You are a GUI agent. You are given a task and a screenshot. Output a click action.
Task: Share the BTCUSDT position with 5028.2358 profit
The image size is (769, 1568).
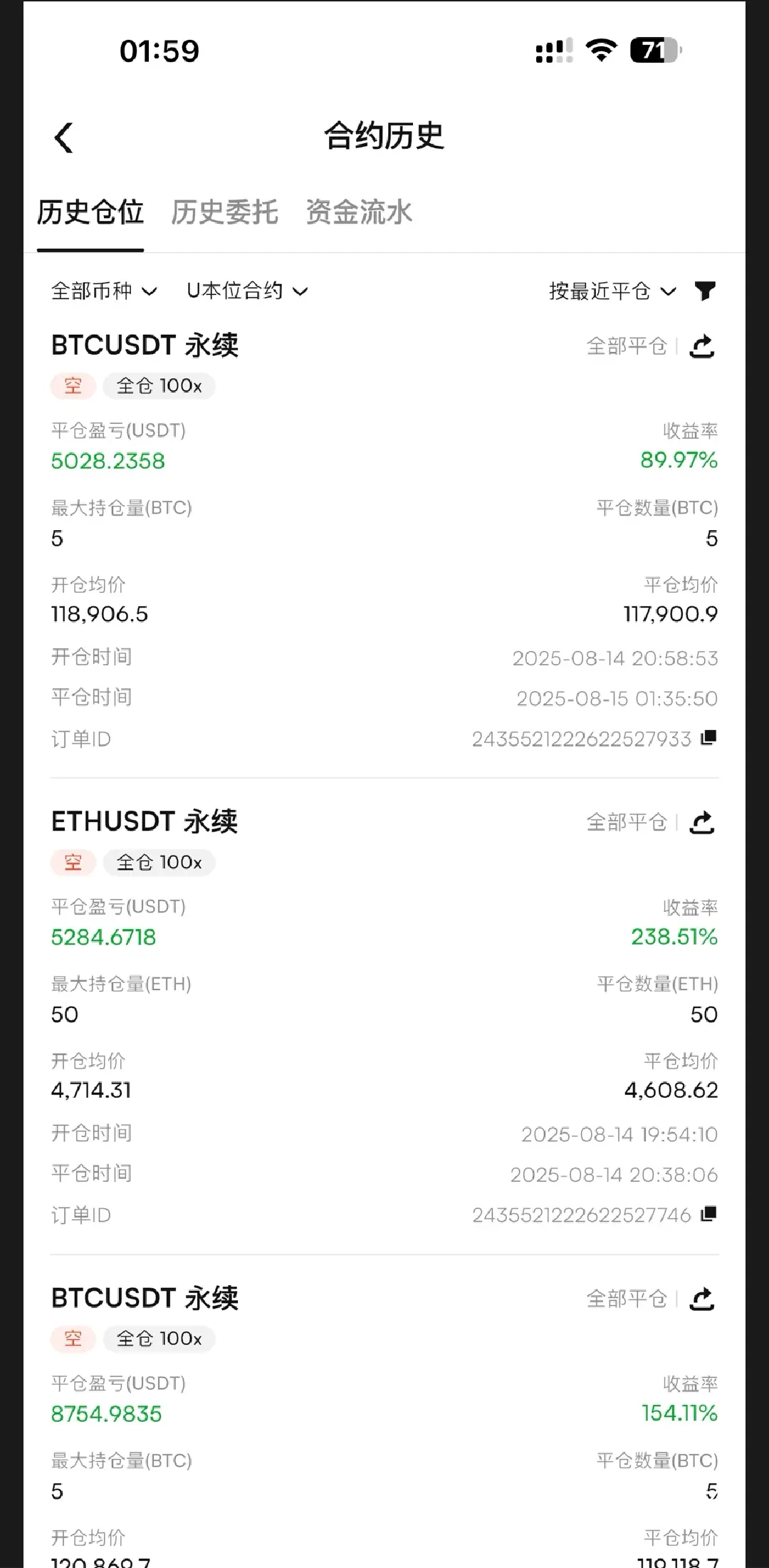[702, 346]
